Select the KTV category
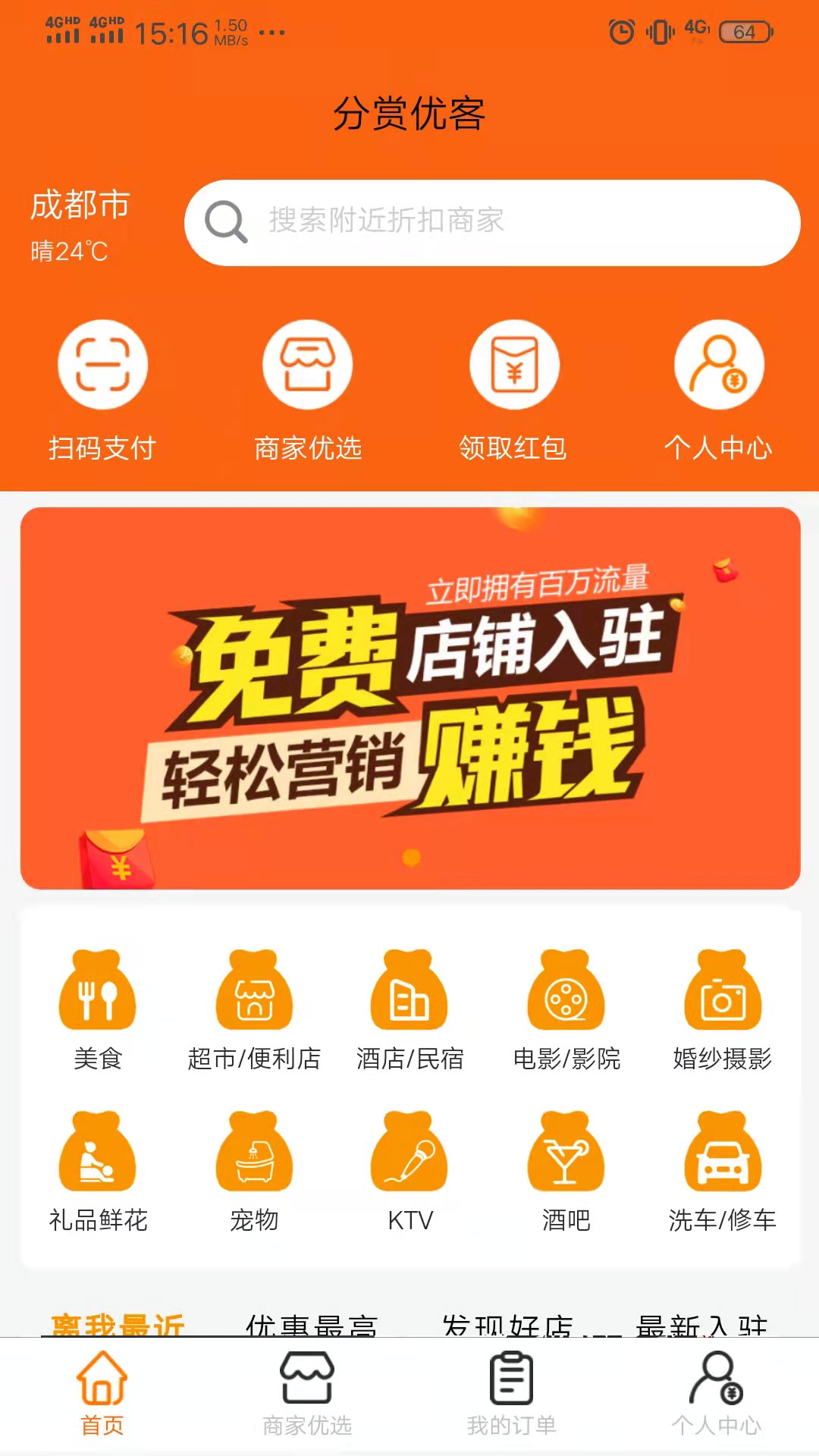Image resolution: width=819 pixels, height=1456 pixels. [409, 1171]
